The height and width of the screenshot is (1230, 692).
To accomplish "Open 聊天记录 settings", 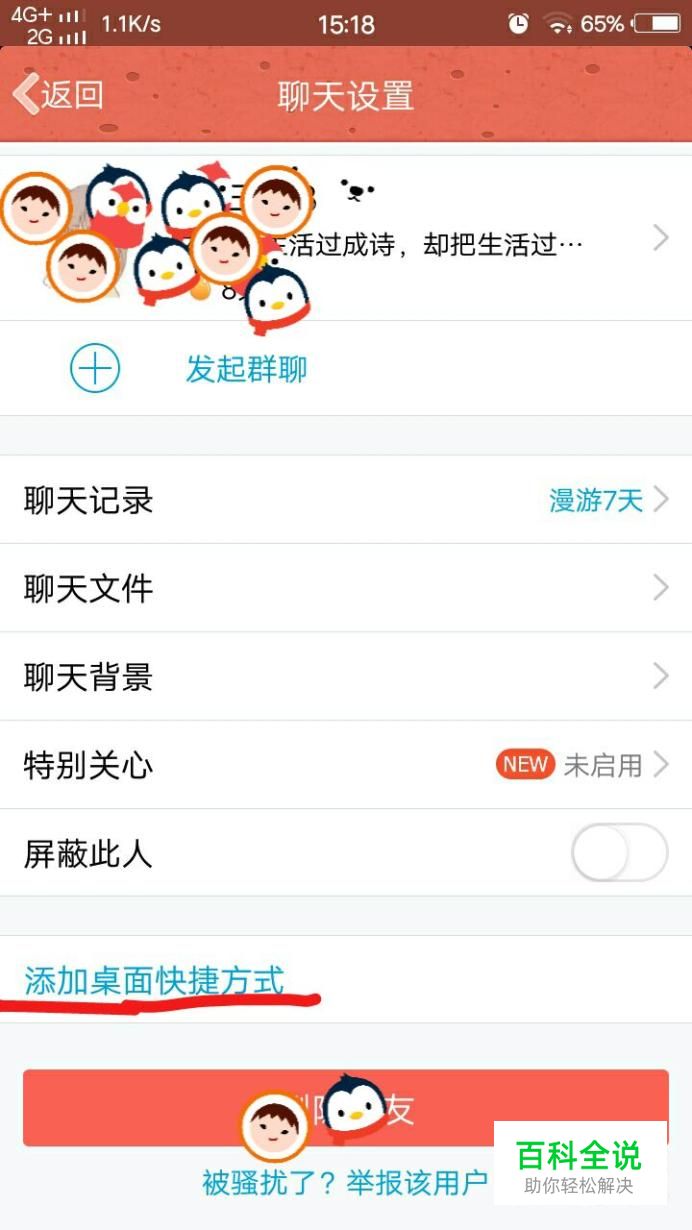I will (346, 500).
